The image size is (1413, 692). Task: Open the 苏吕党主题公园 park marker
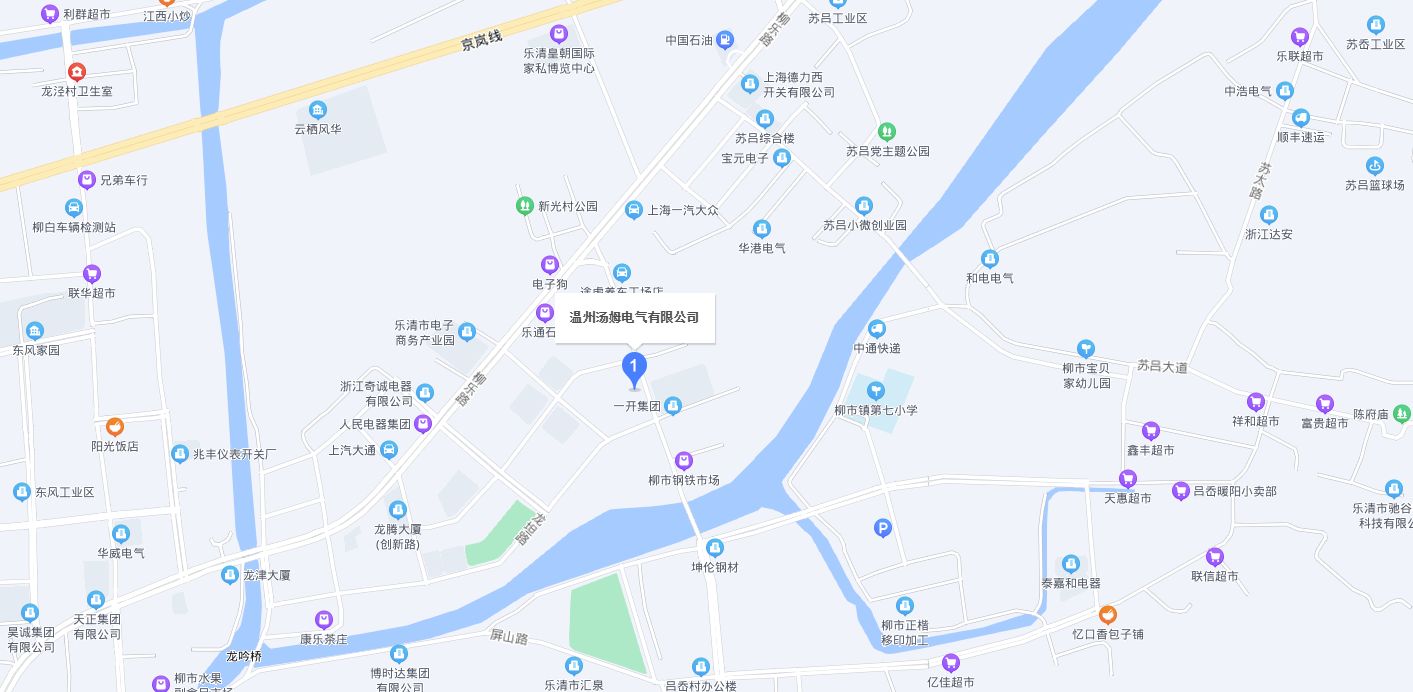886,132
